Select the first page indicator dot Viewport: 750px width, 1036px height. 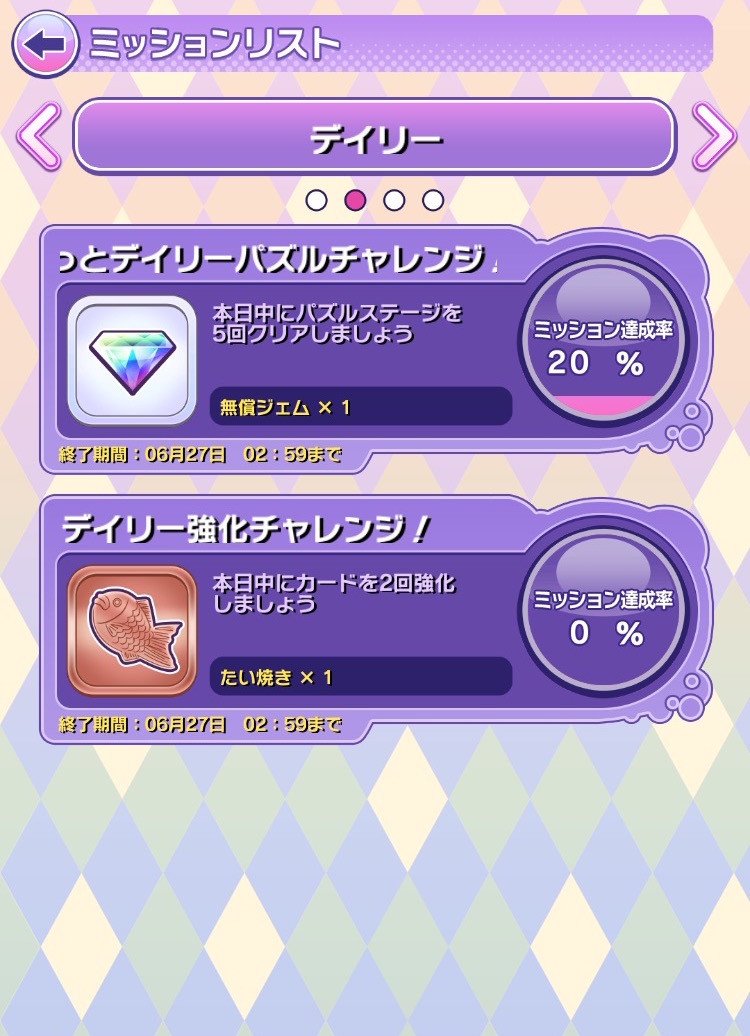click(x=316, y=200)
